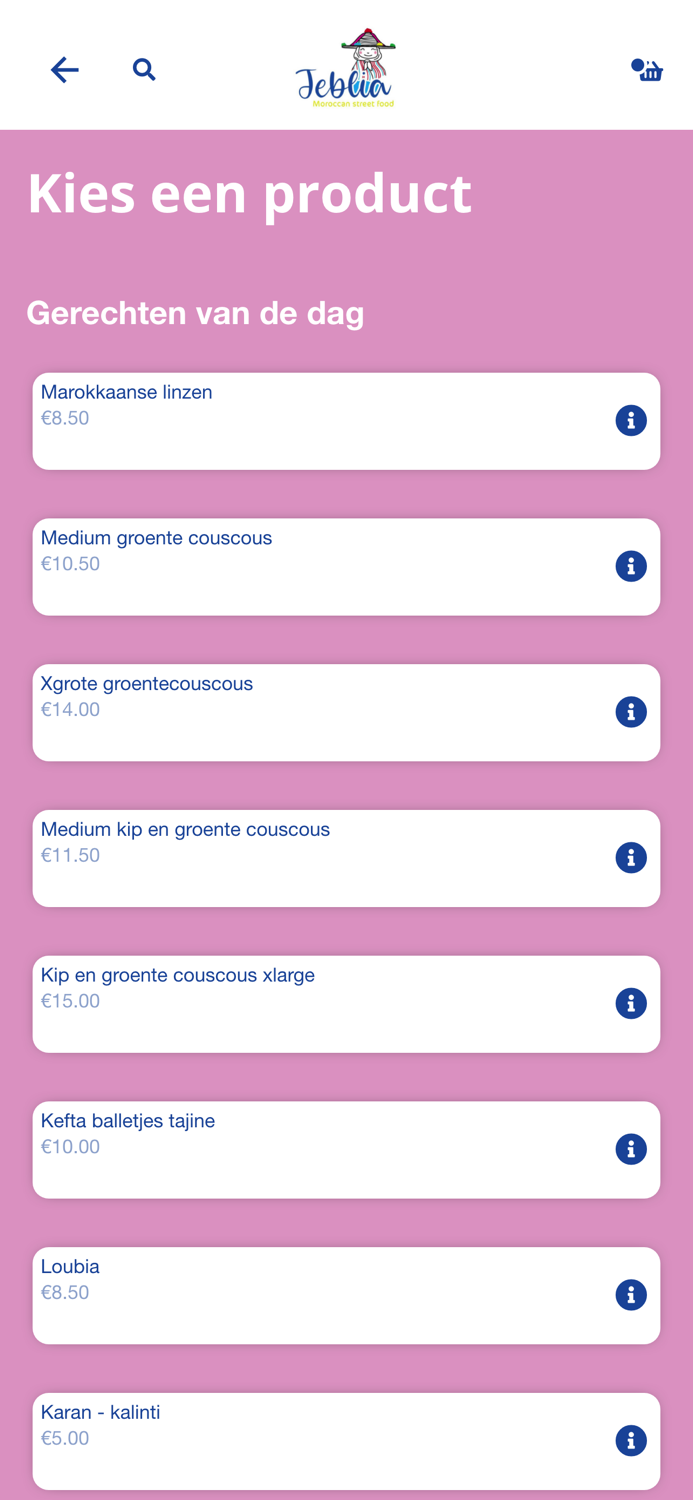Tap info for Kip en groente couscous xlarge
693x1500 pixels.
pyautogui.click(x=630, y=1004)
